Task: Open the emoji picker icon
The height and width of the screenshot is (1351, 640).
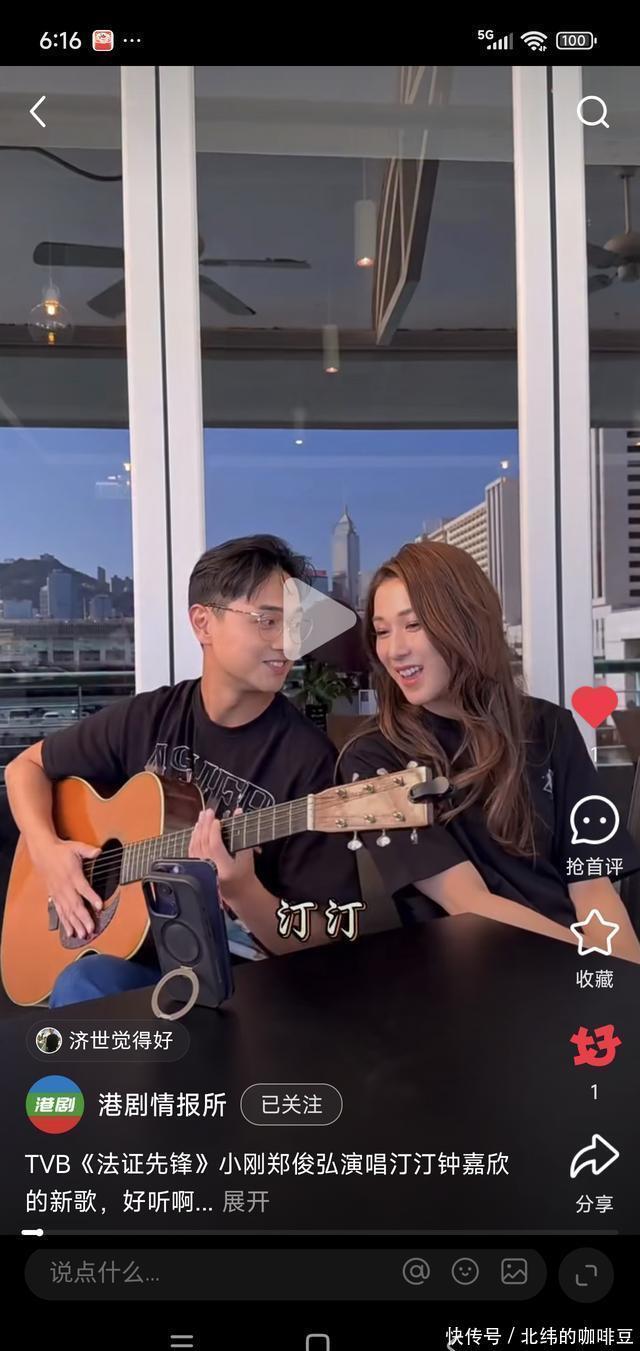Action: (465, 1272)
